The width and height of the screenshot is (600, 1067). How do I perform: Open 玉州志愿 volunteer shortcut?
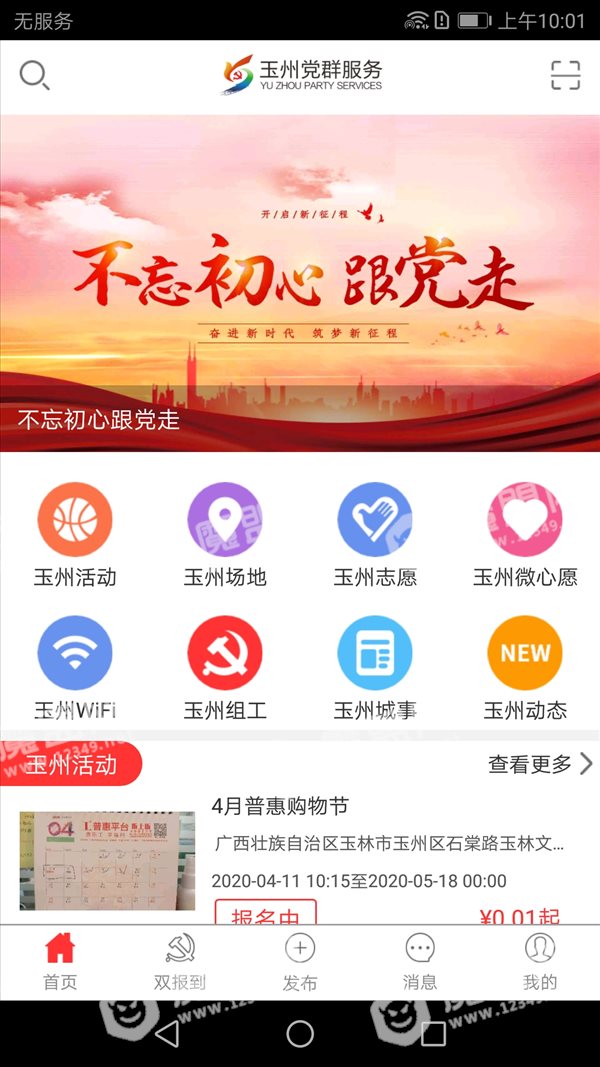point(375,536)
